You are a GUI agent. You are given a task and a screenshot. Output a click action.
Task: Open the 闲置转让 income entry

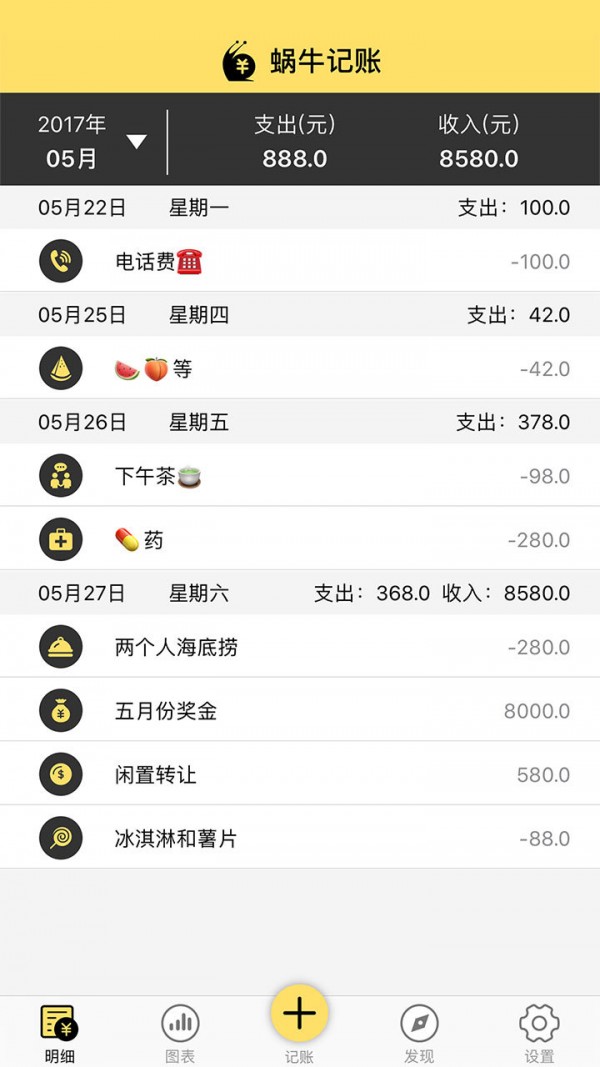pos(300,775)
